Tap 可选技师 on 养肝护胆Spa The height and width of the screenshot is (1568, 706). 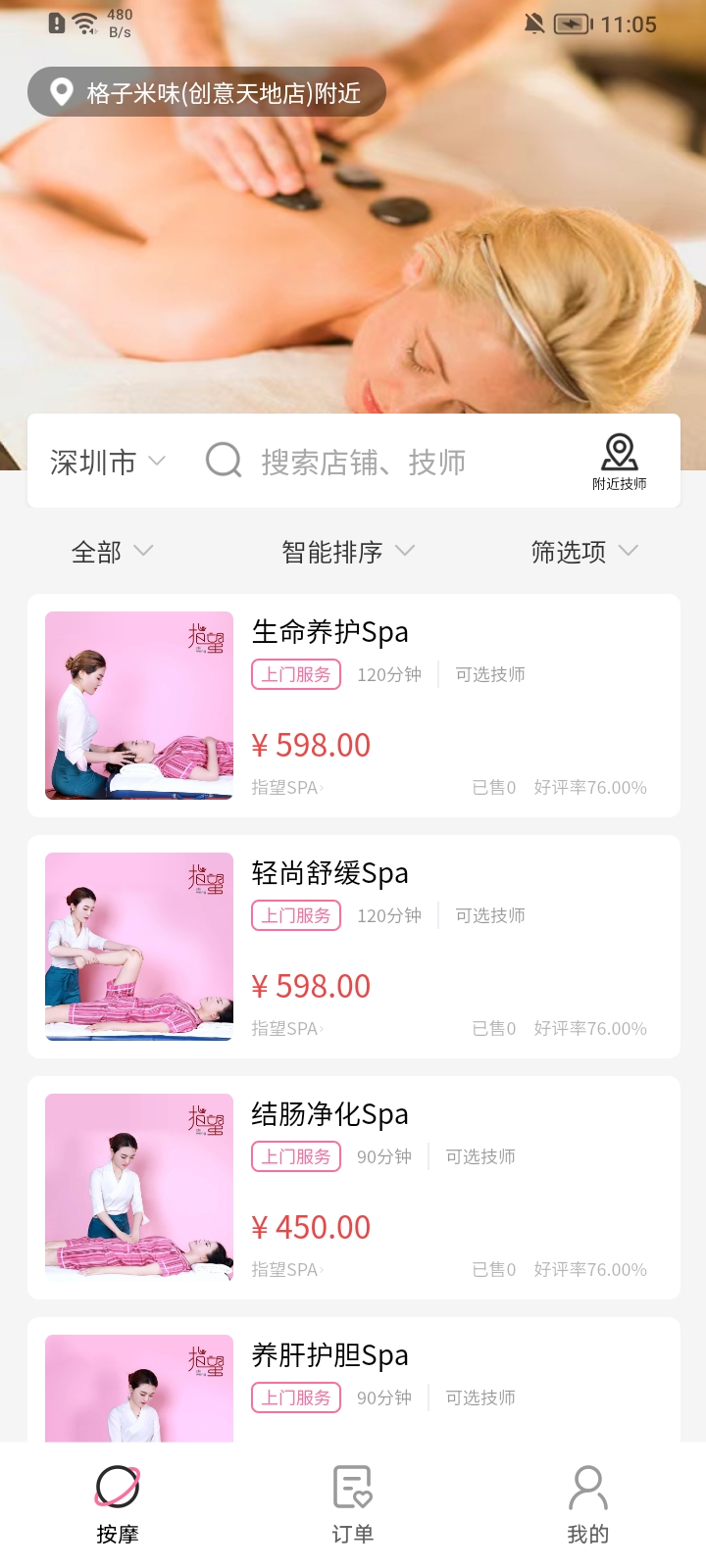pos(479,1397)
